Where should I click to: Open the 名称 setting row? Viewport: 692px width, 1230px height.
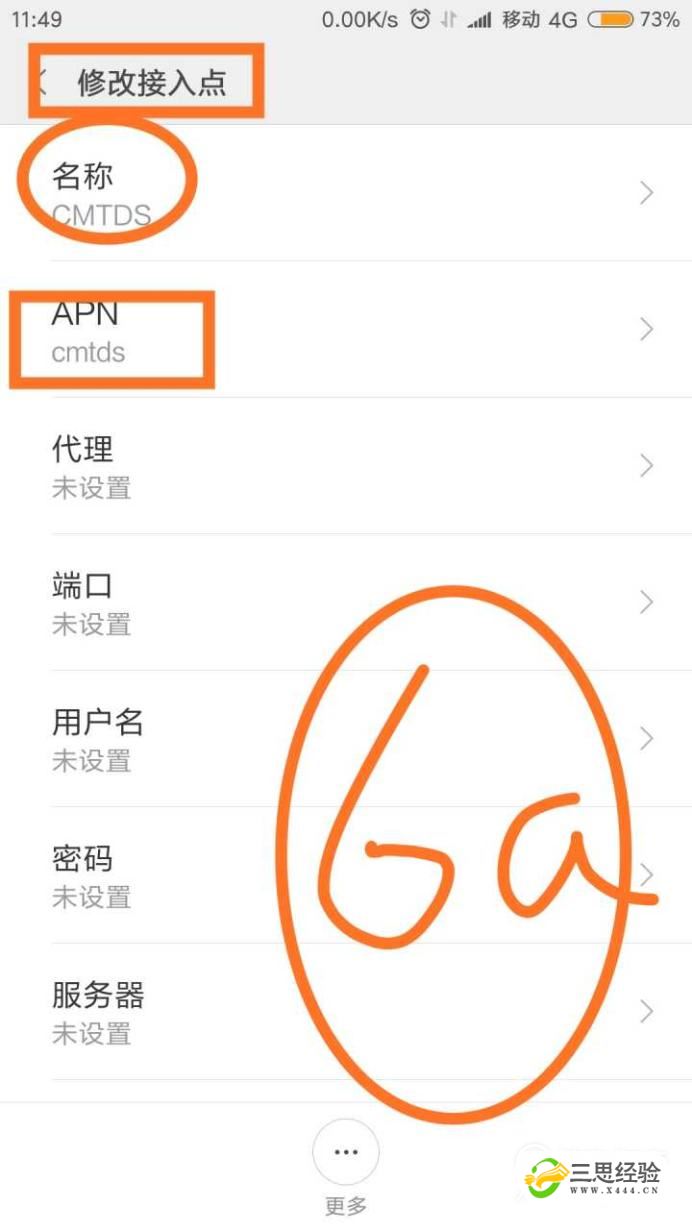tap(345, 193)
